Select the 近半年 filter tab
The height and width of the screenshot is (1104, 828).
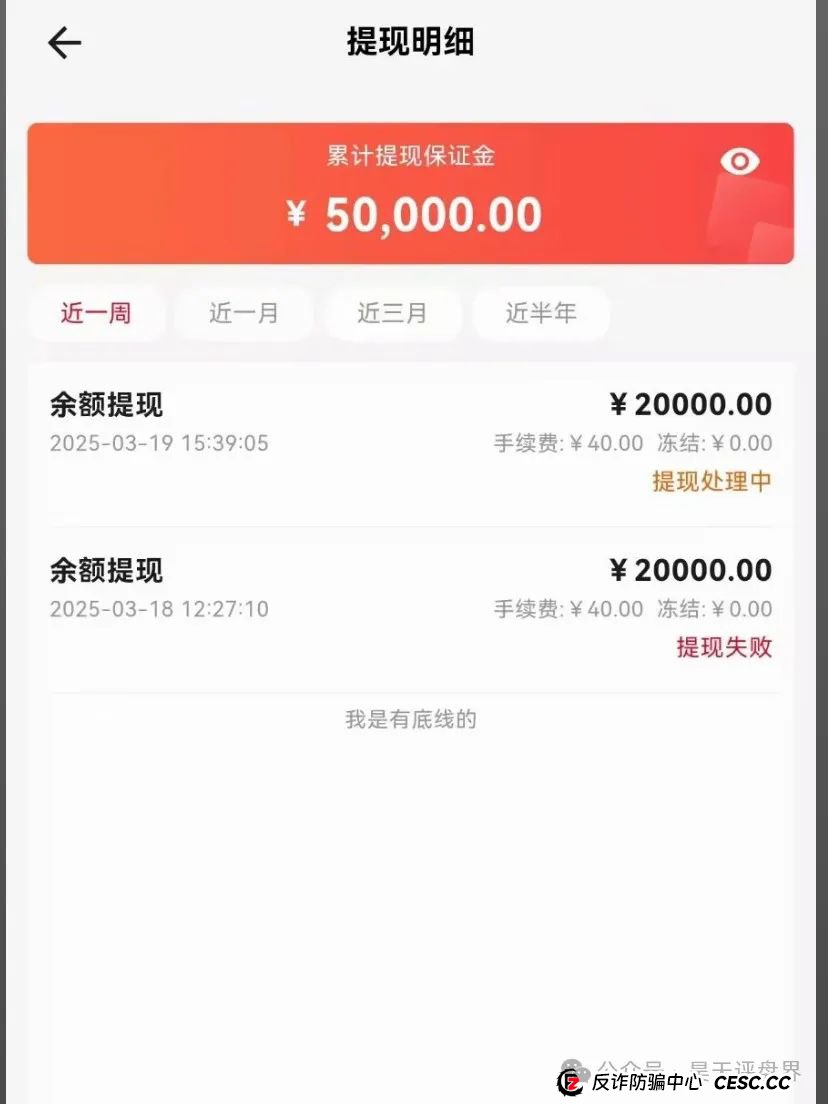tap(541, 313)
